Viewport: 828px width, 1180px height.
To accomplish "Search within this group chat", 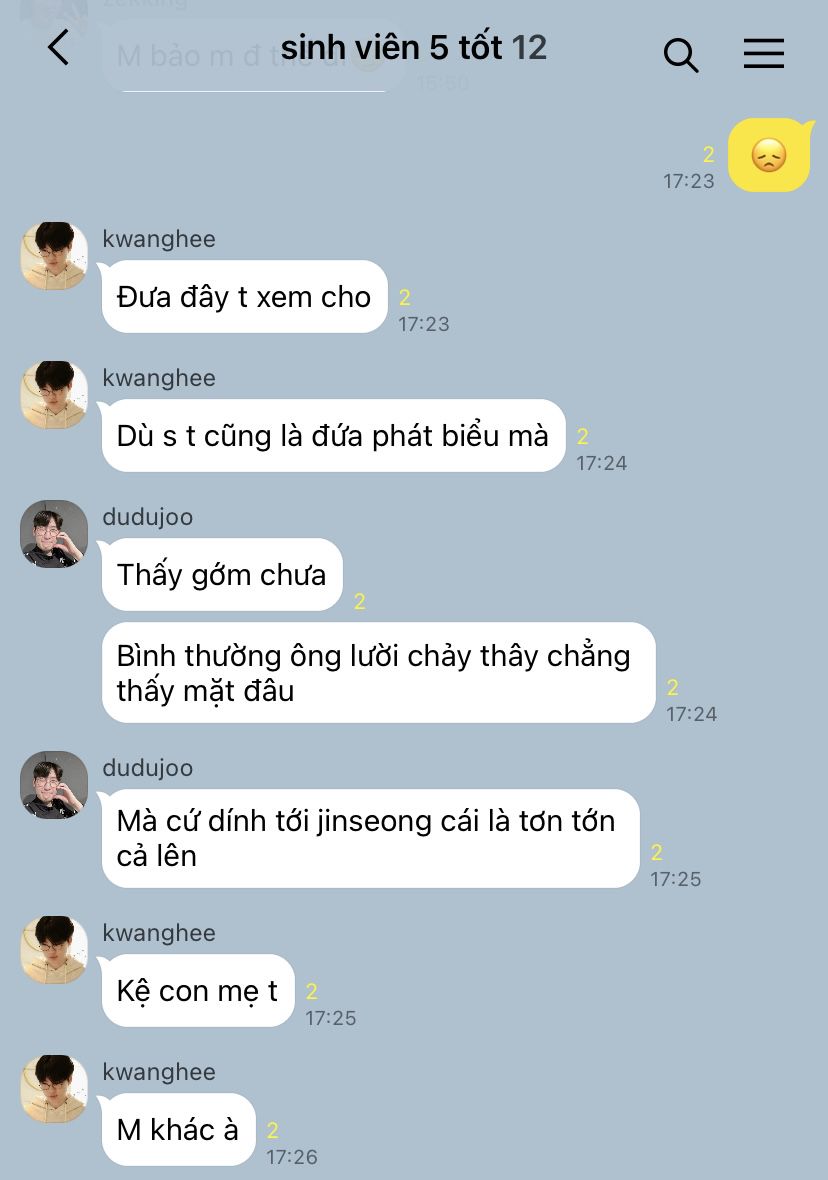I will click(x=680, y=54).
